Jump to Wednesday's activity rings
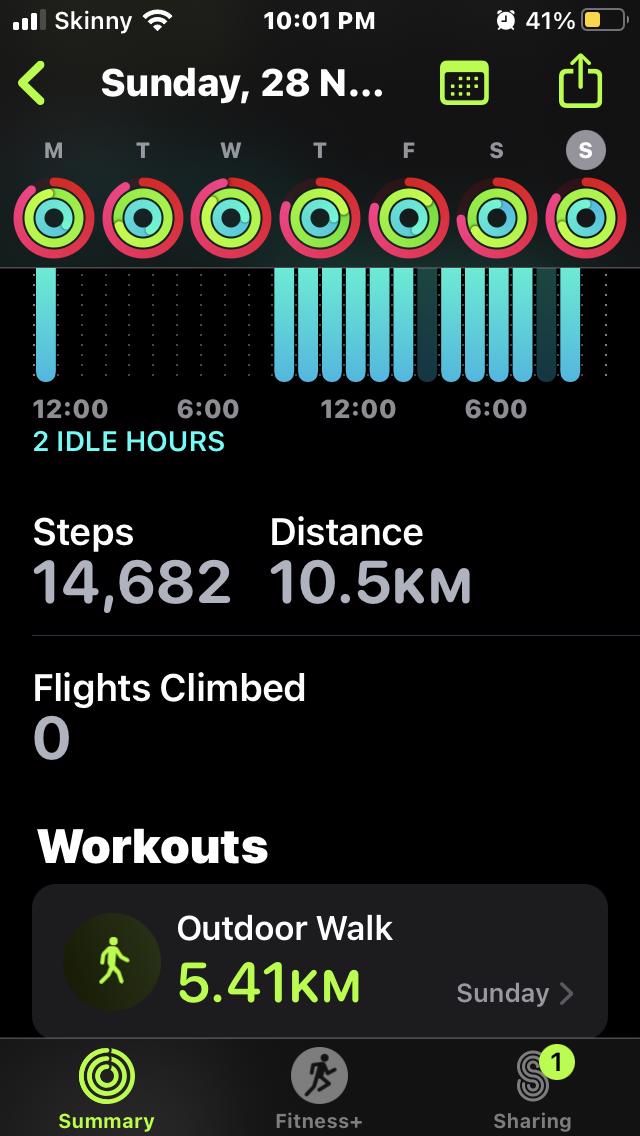Screen dimensions: 640x1136 tap(231, 217)
